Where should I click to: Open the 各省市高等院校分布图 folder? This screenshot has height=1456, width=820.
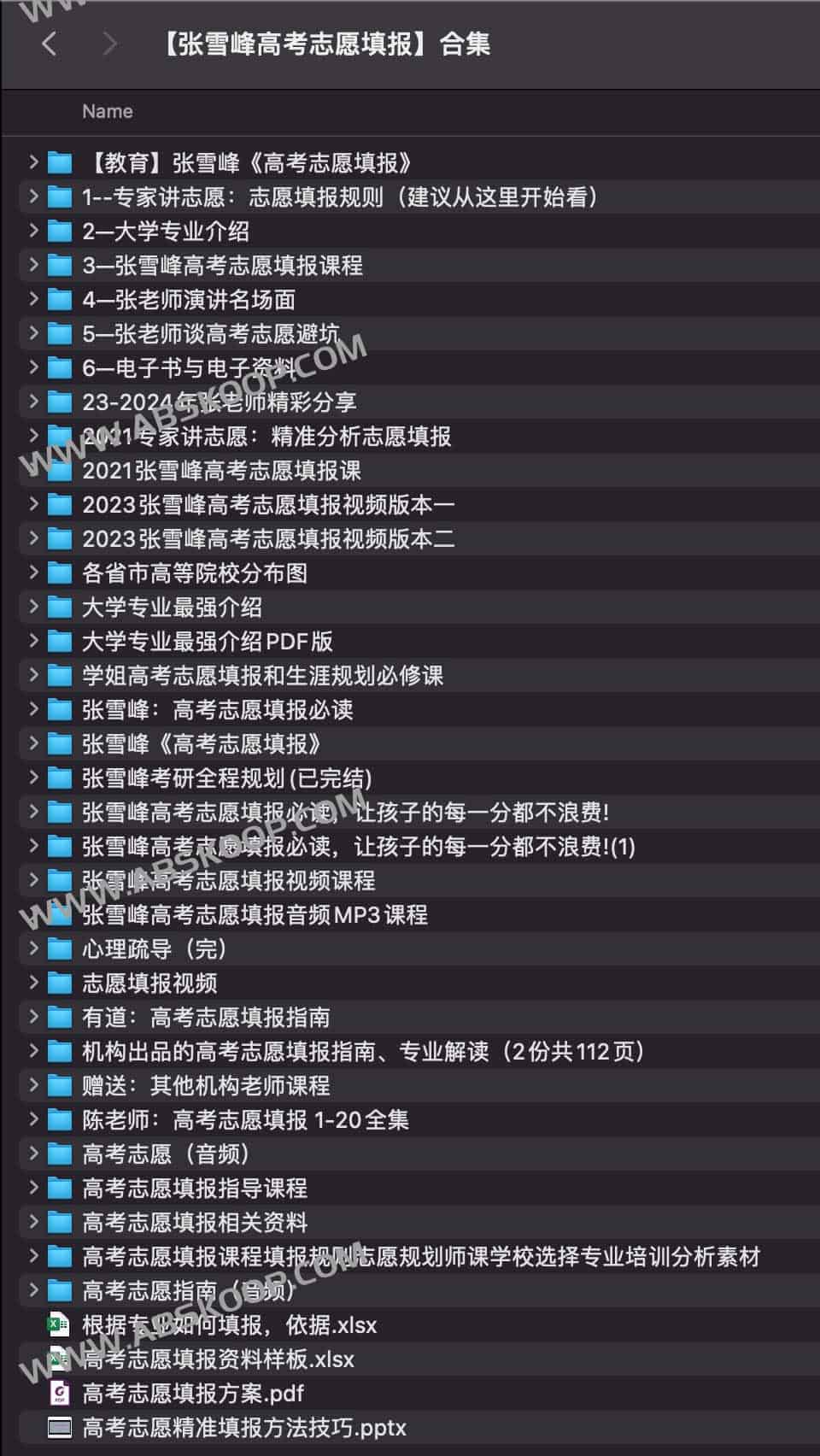tap(194, 573)
